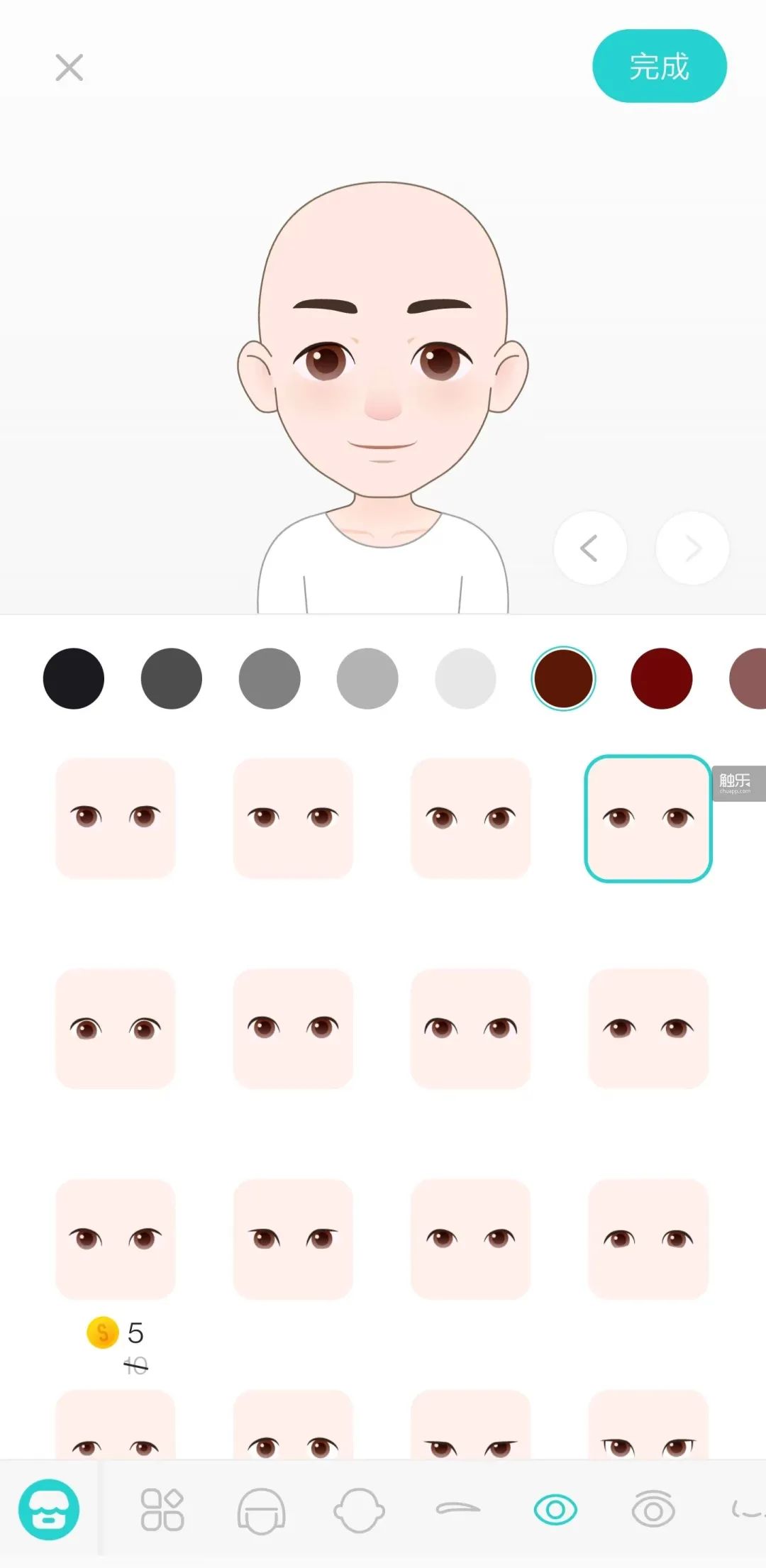This screenshot has height=1568, width=766.
Task: Tap the 完成 button to finish
Action: click(x=659, y=66)
